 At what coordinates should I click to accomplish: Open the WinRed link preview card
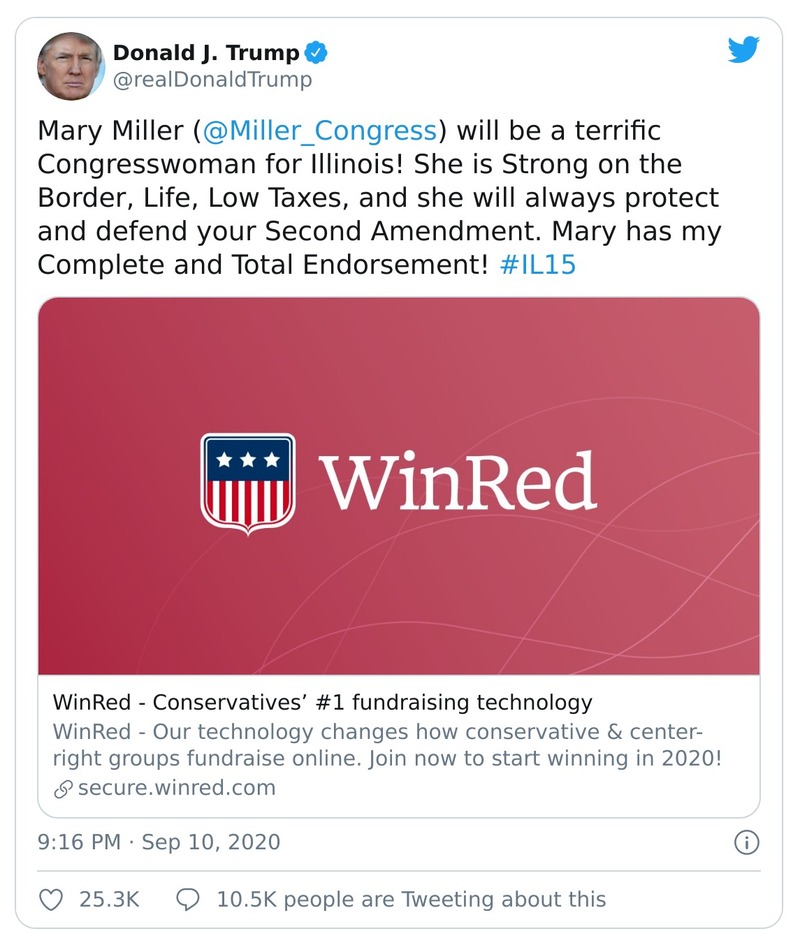(x=398, y=555)
